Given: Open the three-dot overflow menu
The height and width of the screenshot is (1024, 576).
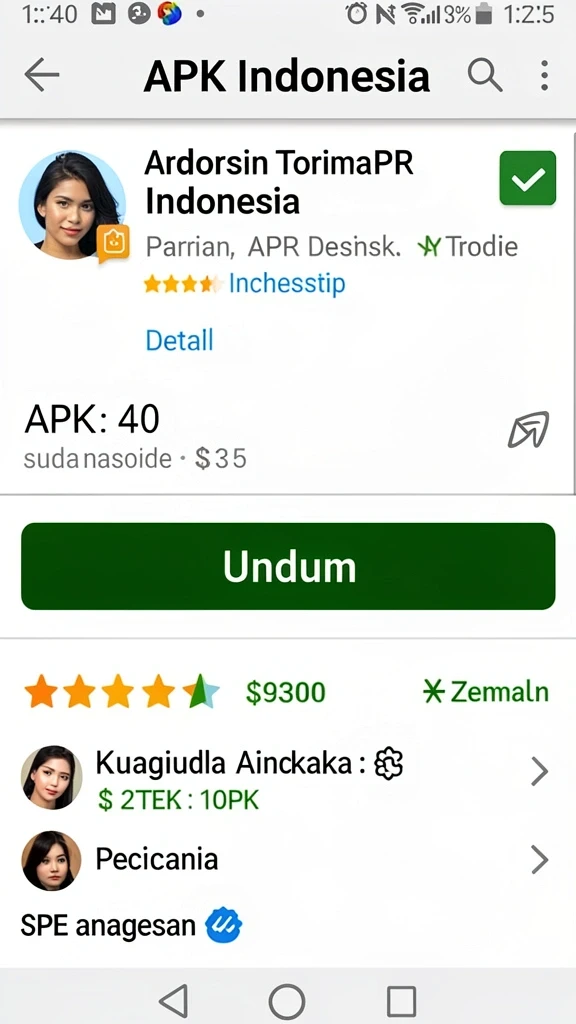Looking at the screenshot, I should pyautogui.click(x=544, y=76).
